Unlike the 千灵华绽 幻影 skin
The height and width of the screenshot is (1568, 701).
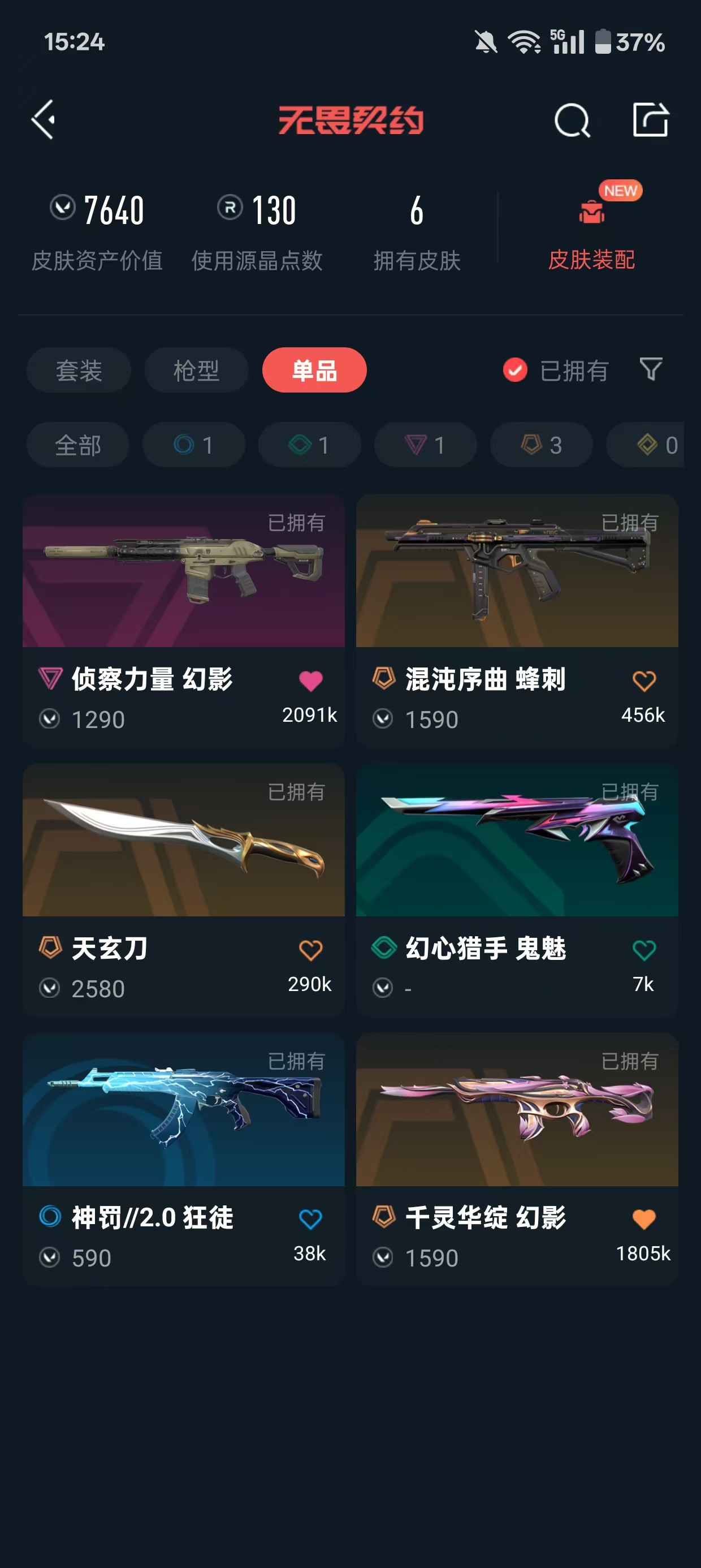(x=644, y=1218)
